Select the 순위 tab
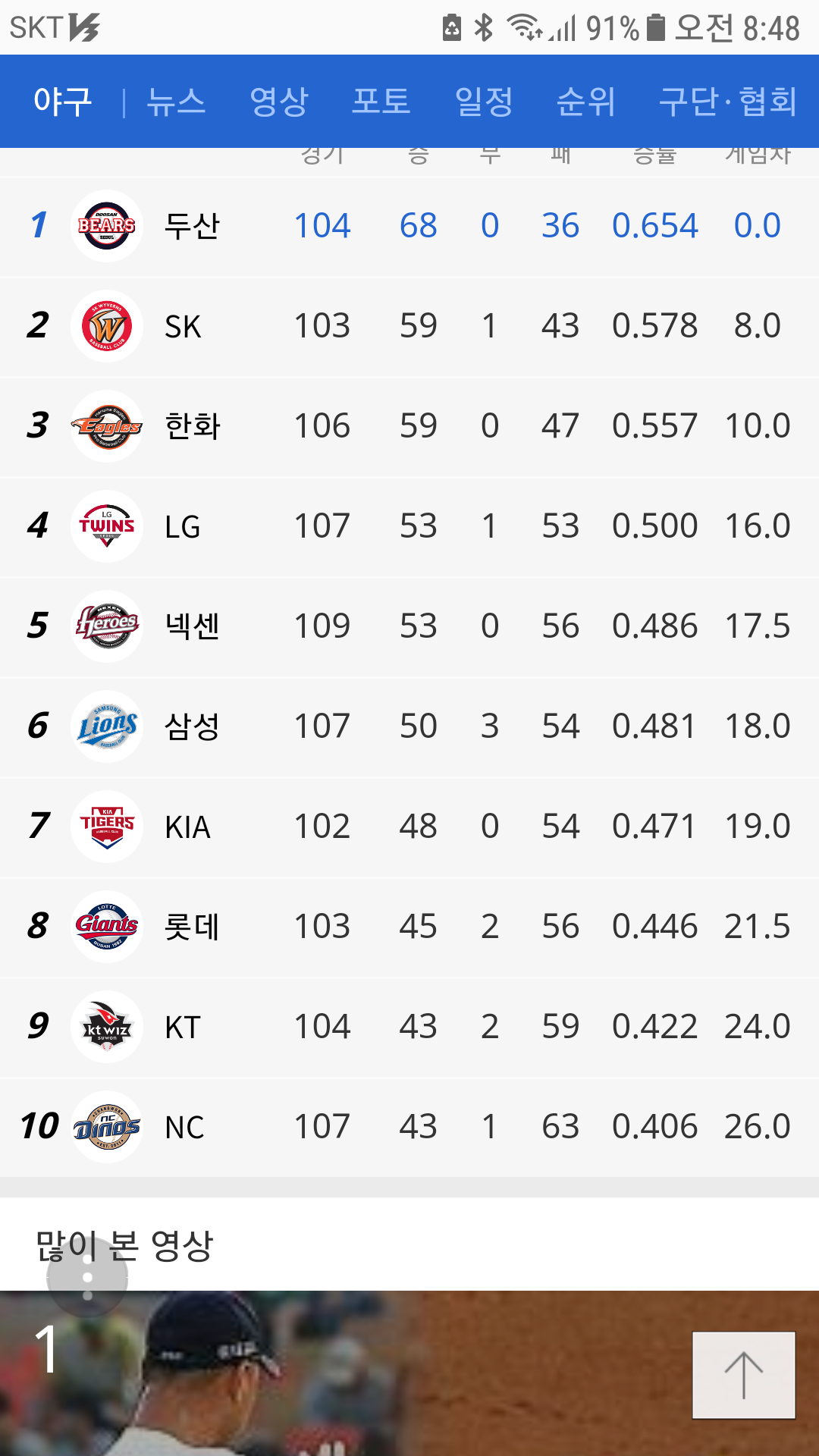Image resolution: width=819 pixels, height=1456 pixels. 586,101
